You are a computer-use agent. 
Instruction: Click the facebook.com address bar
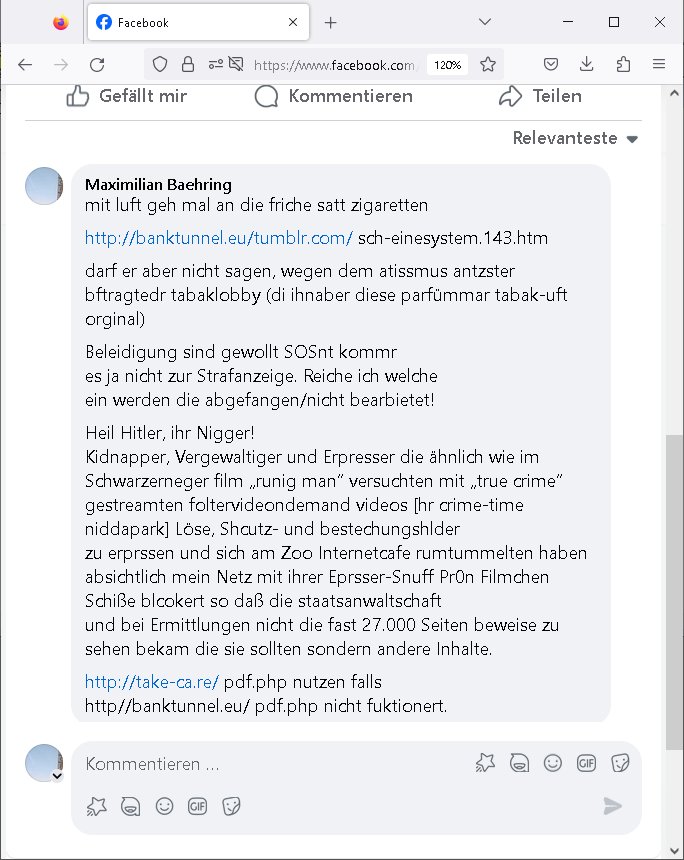point(335,64)
